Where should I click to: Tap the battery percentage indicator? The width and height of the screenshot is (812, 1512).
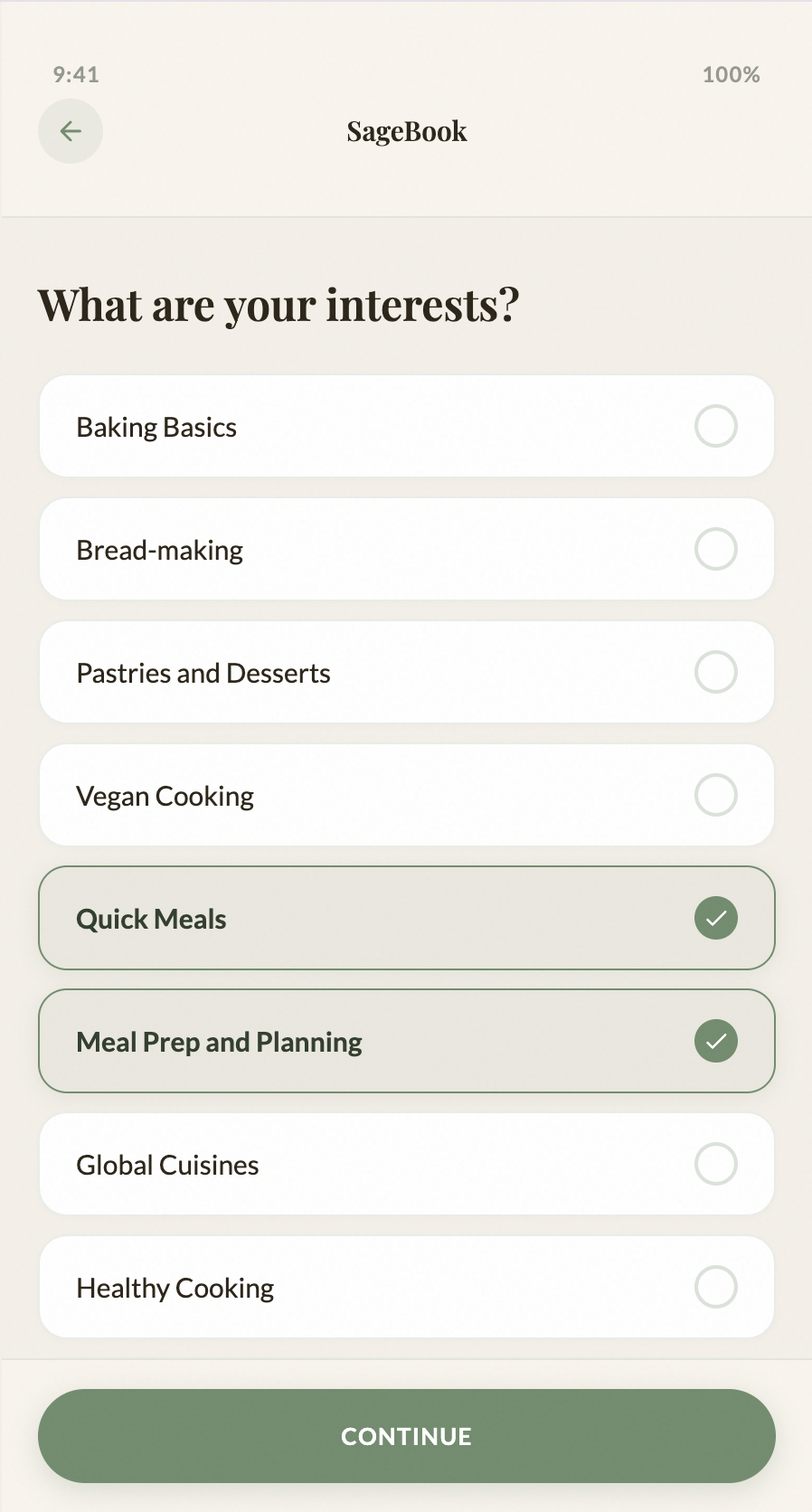[x=731, y=75]
